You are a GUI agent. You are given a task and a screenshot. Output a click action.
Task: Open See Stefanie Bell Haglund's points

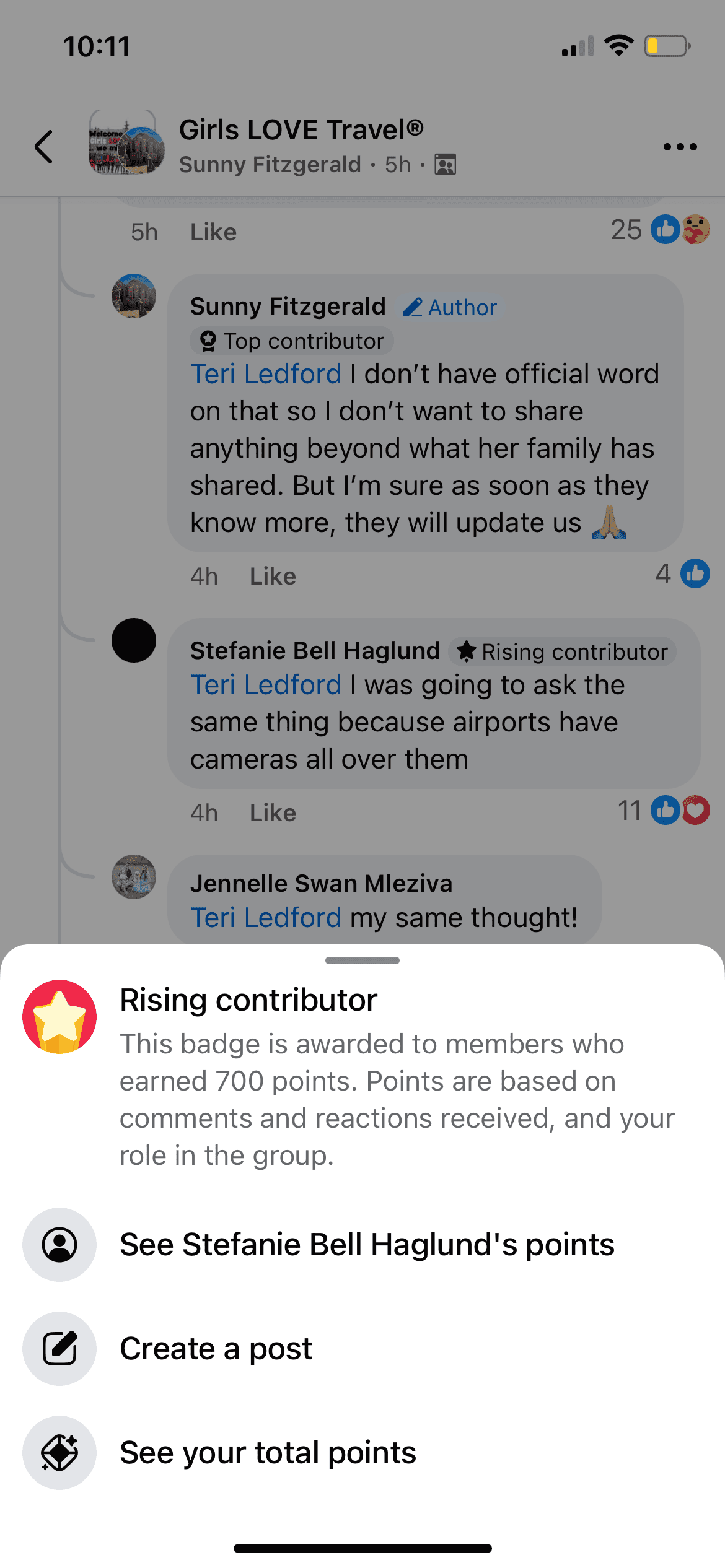(367, 1245)
